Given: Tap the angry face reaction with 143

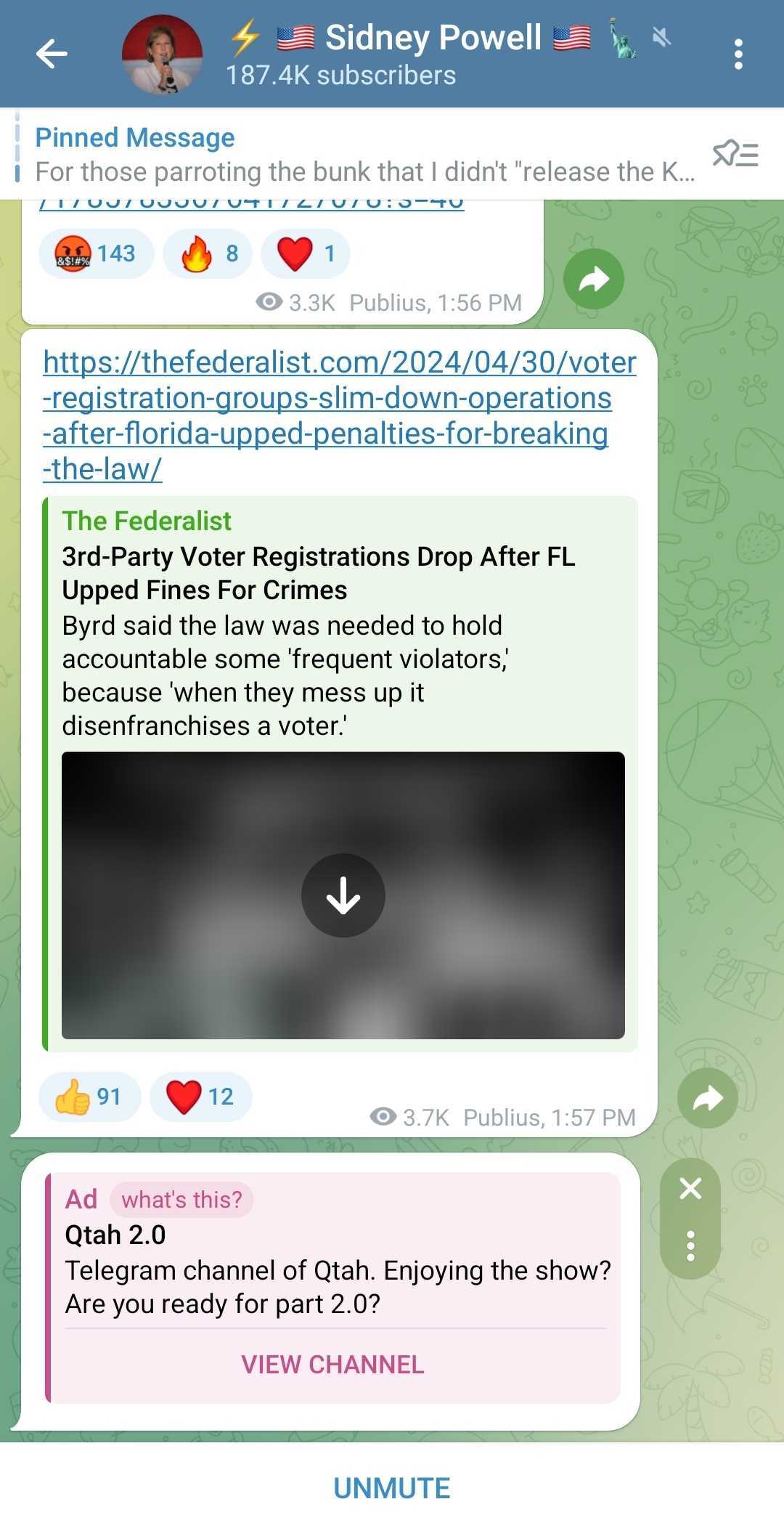Looking at the screenshot, I should (96, 253).
